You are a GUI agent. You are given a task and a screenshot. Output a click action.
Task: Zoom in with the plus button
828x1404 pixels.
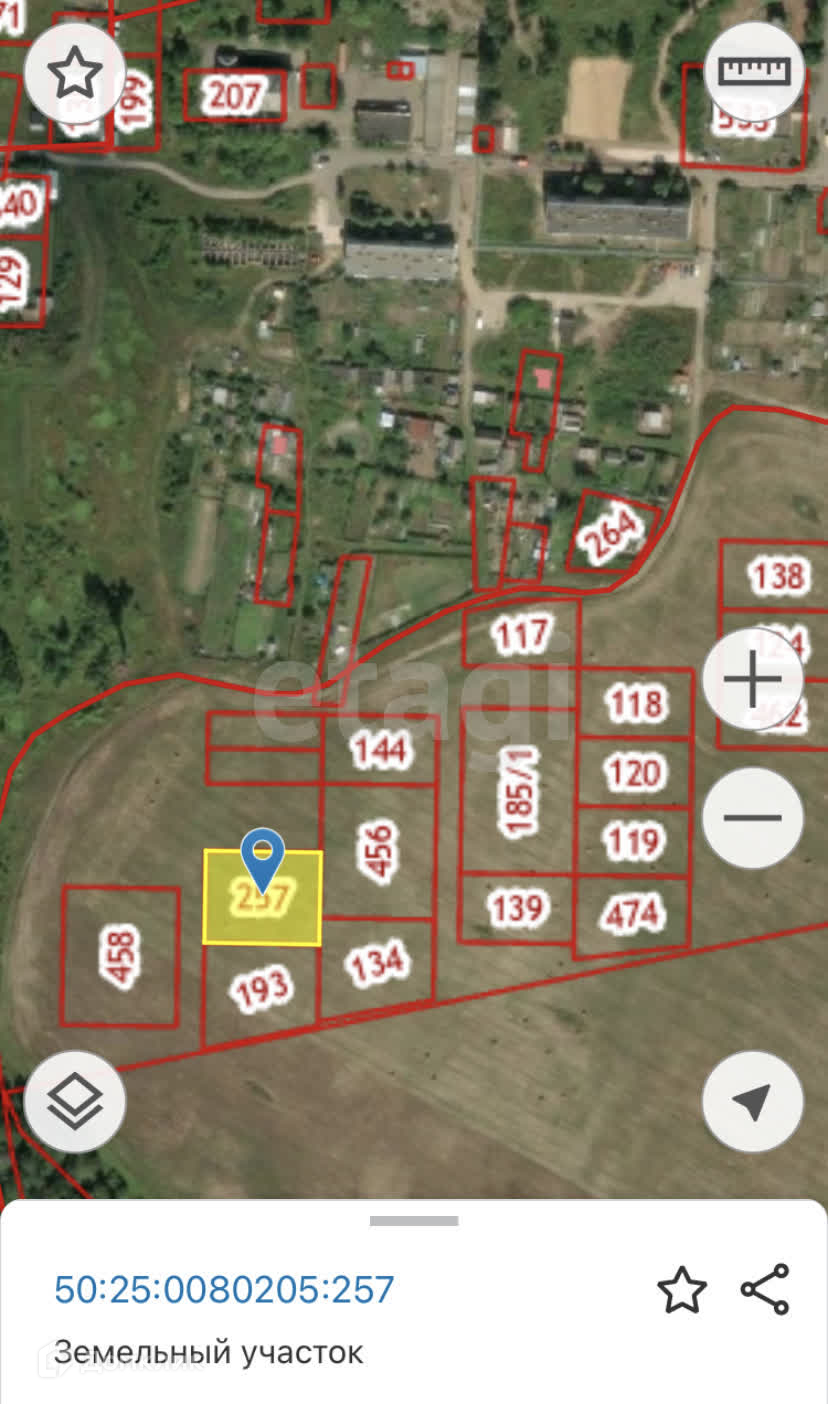pos(752,681)
